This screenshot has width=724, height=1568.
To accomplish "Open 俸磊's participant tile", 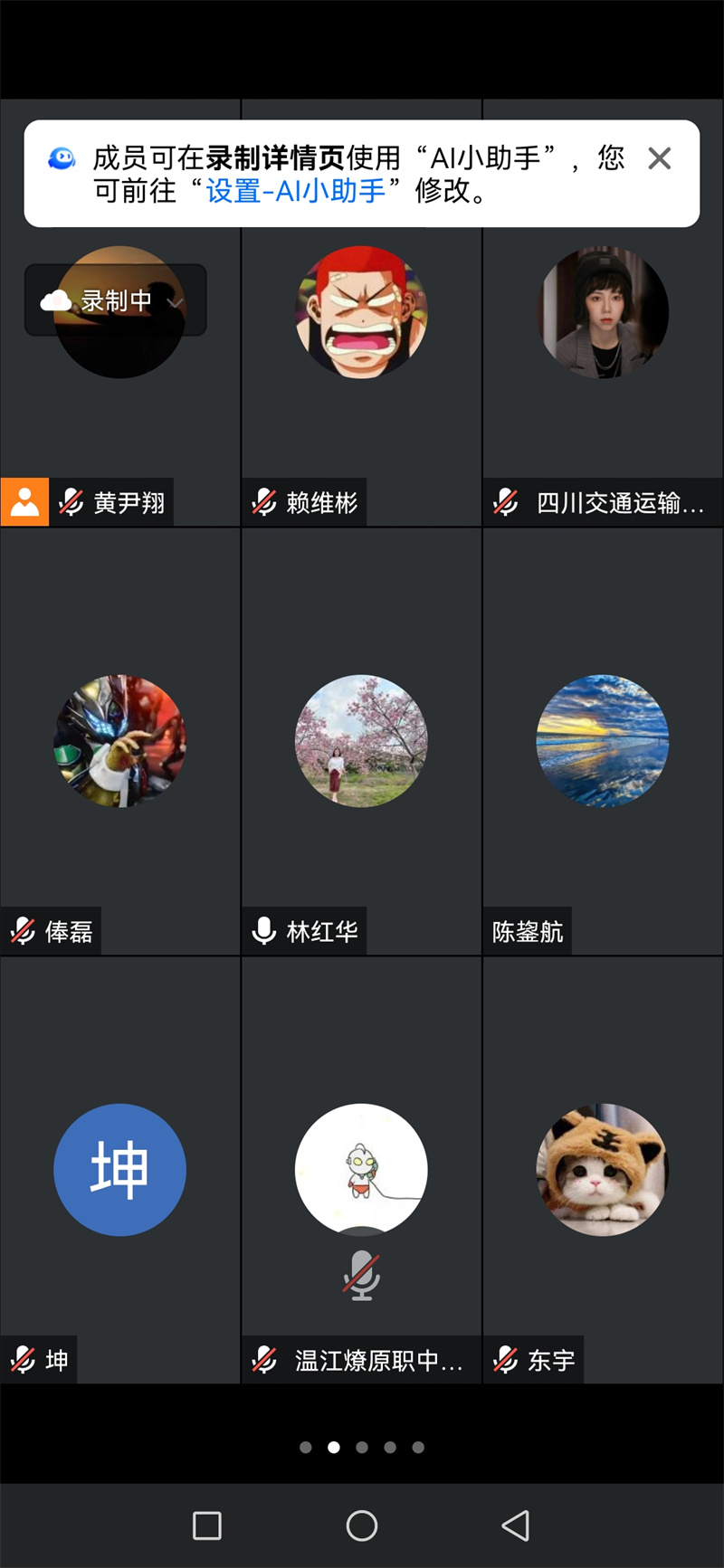I will [x=119, y=742].
